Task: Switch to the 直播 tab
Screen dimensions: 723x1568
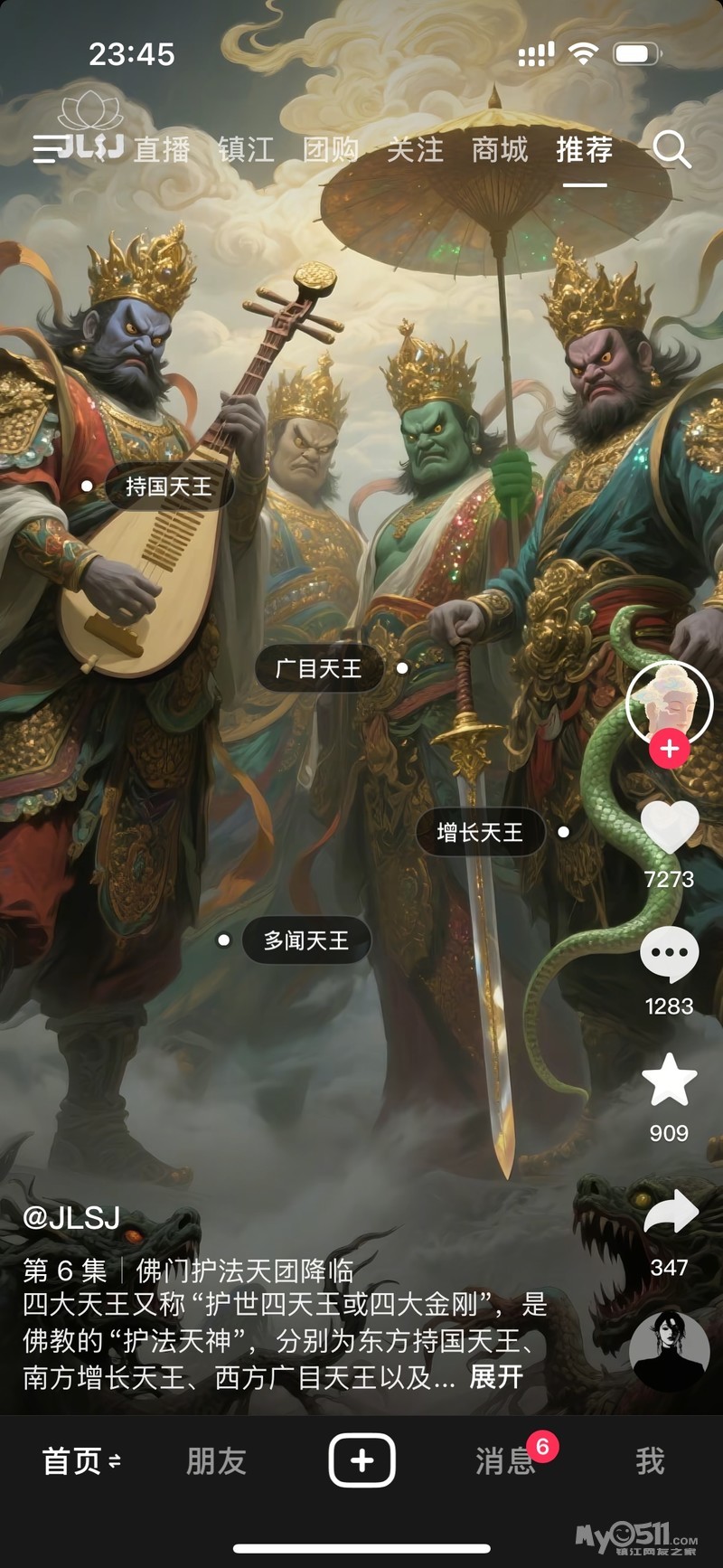Action: point(162,149)
